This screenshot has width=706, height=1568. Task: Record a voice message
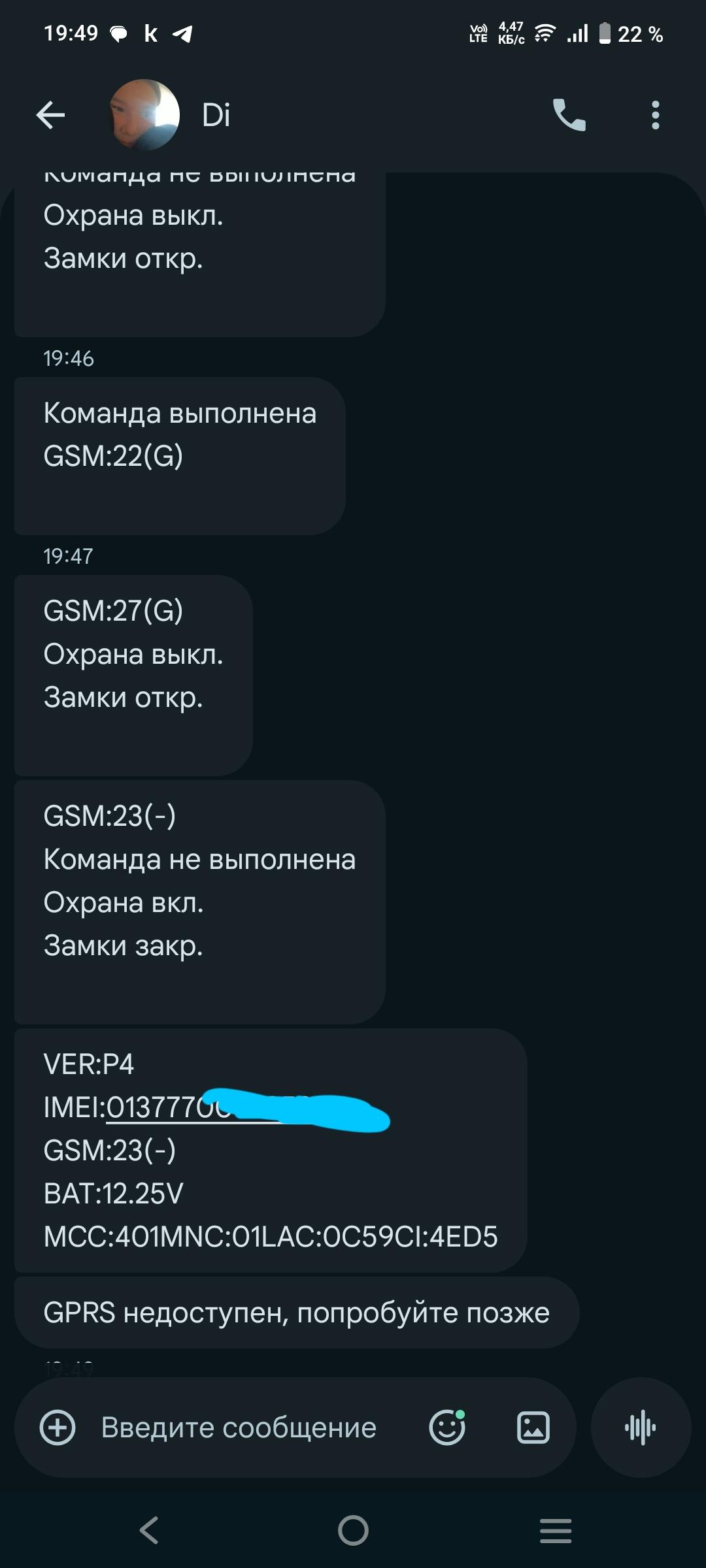click(x=641, y=1428)
